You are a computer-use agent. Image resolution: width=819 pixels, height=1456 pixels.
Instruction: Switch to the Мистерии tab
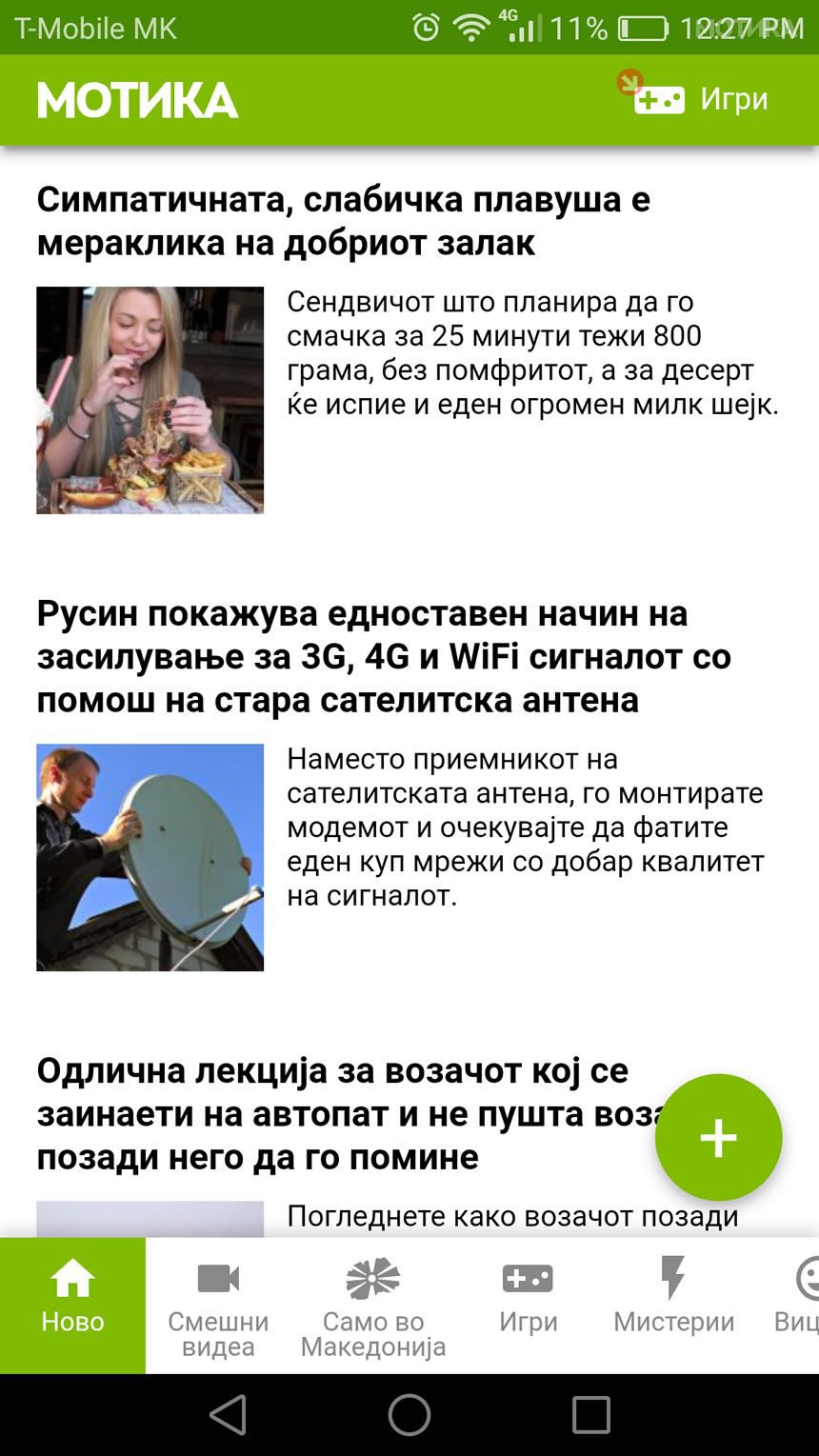click(673, 1303)
